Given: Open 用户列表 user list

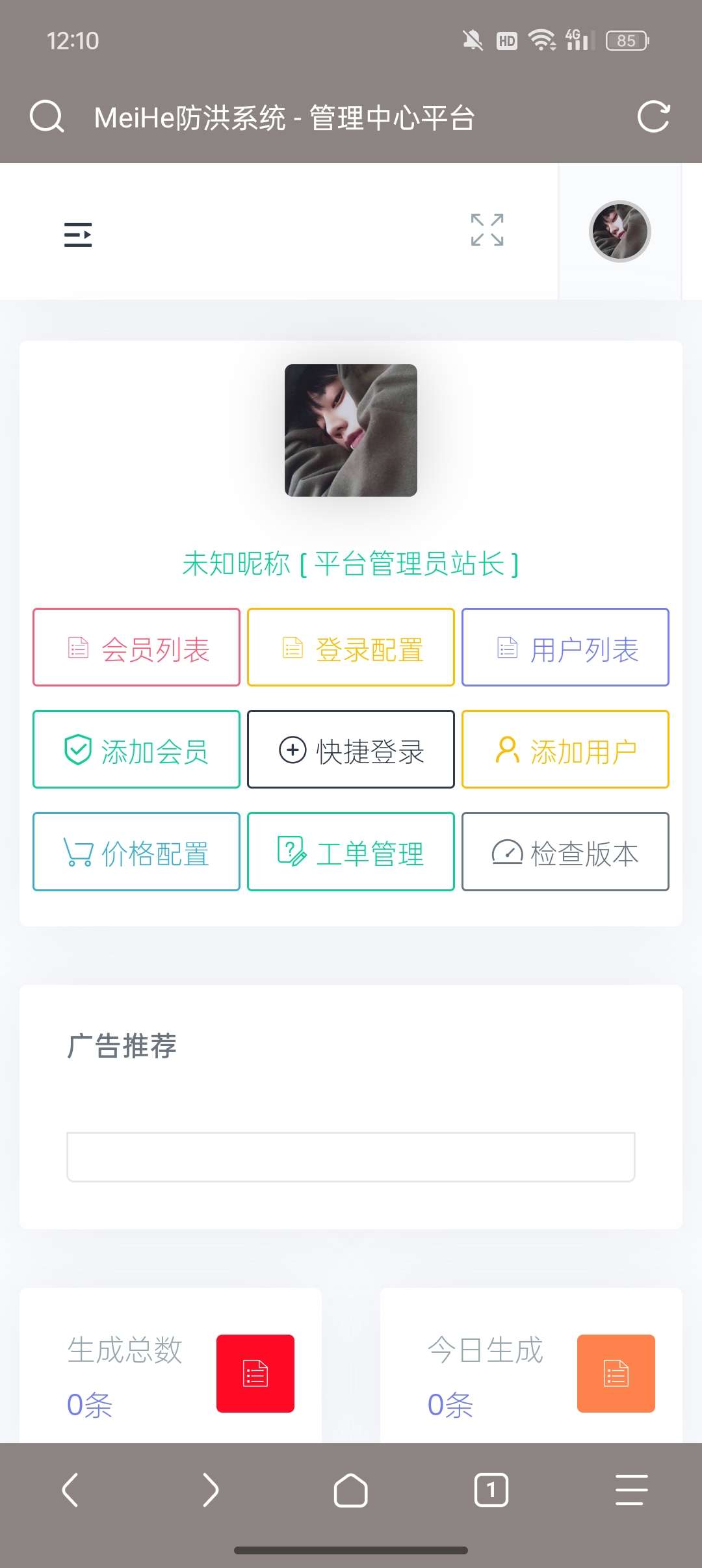Looking at the screenshot, I should pyautogui.click(x=565, y=647).
